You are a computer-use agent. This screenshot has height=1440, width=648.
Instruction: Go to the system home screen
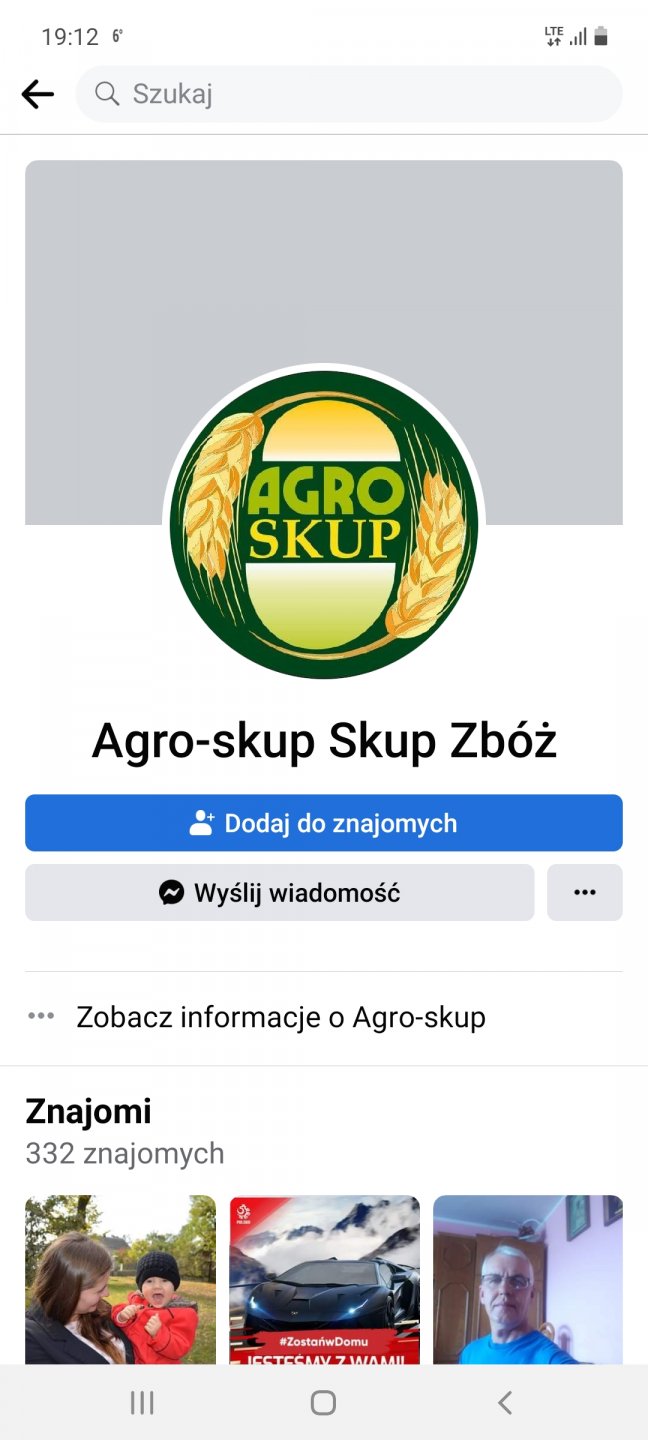point(323,1403)
